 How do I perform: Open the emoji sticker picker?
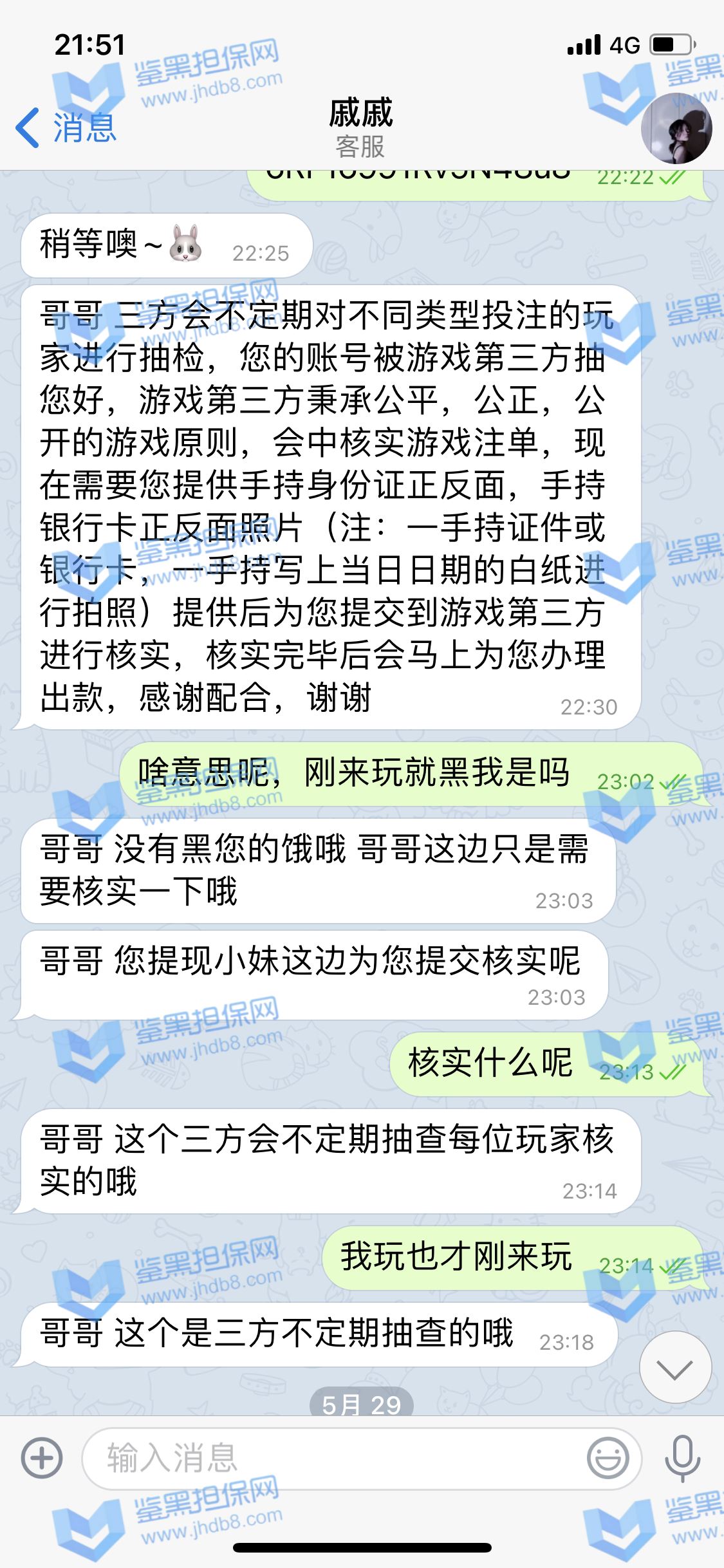pos(608,1458)
